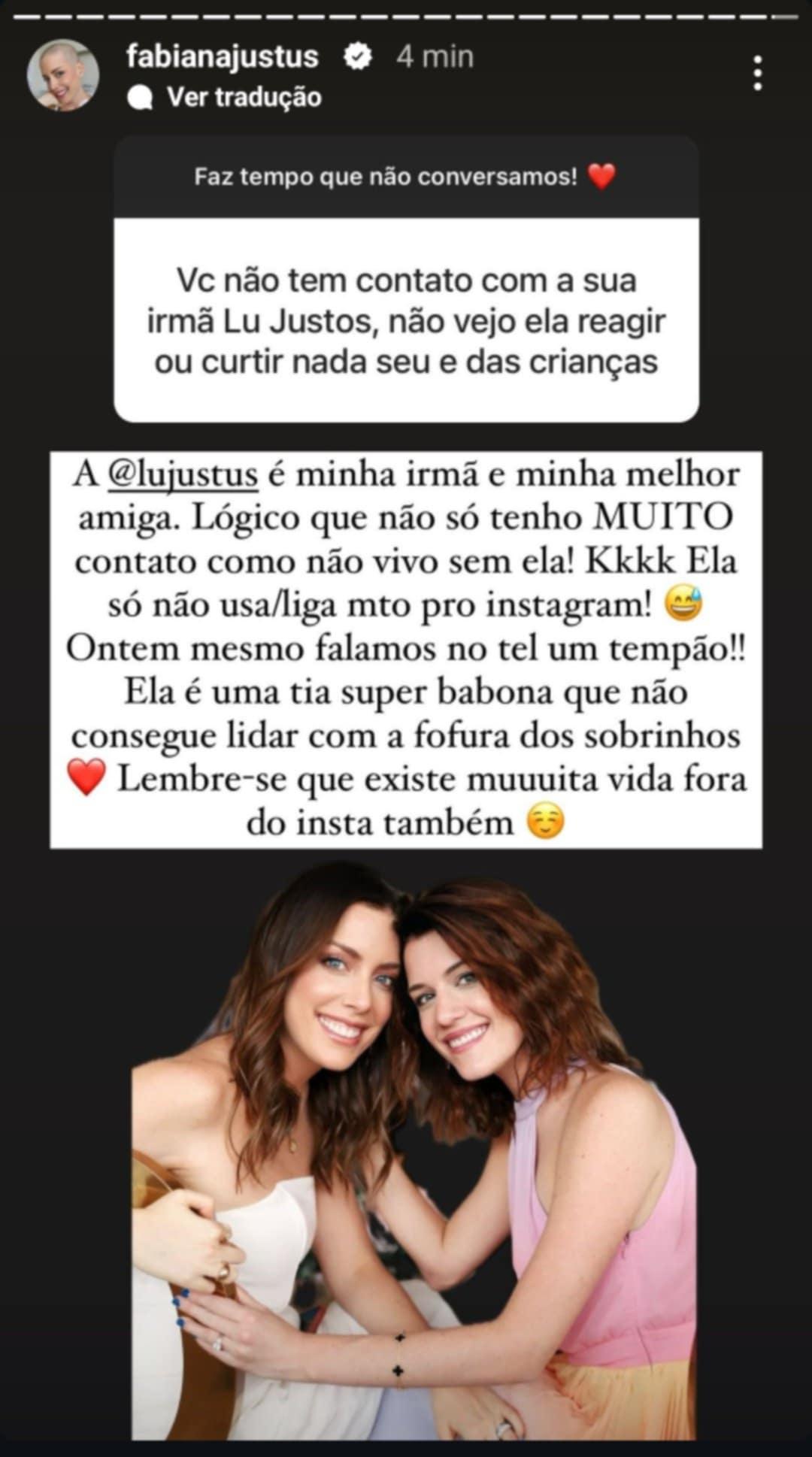This screenshot has height=1457, width=812.
Task: Open the story overflow menu
Action: tap(757, 74)
